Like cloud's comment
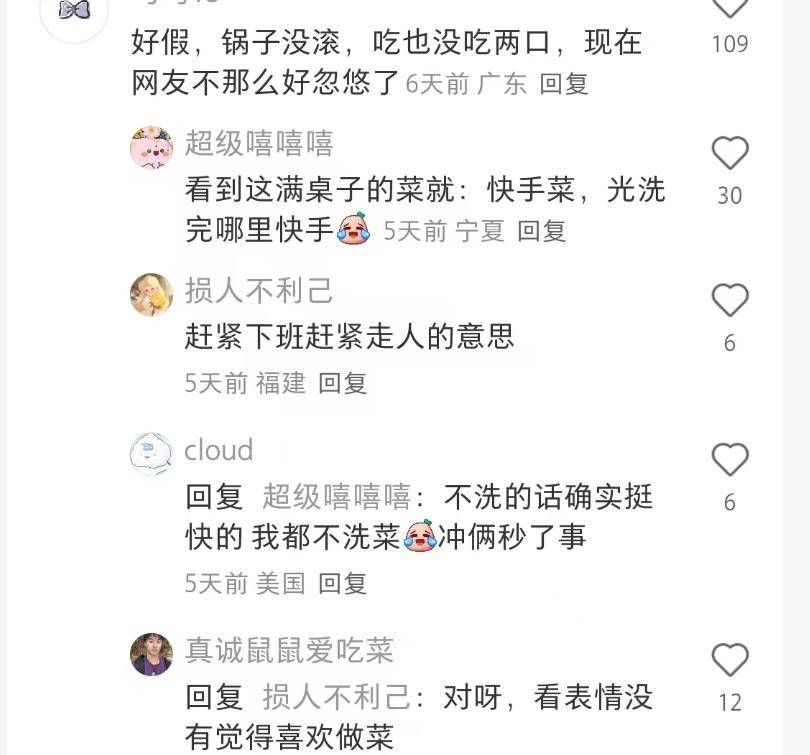The height and width of the screenshot is (755, 810). pos(730,460)
